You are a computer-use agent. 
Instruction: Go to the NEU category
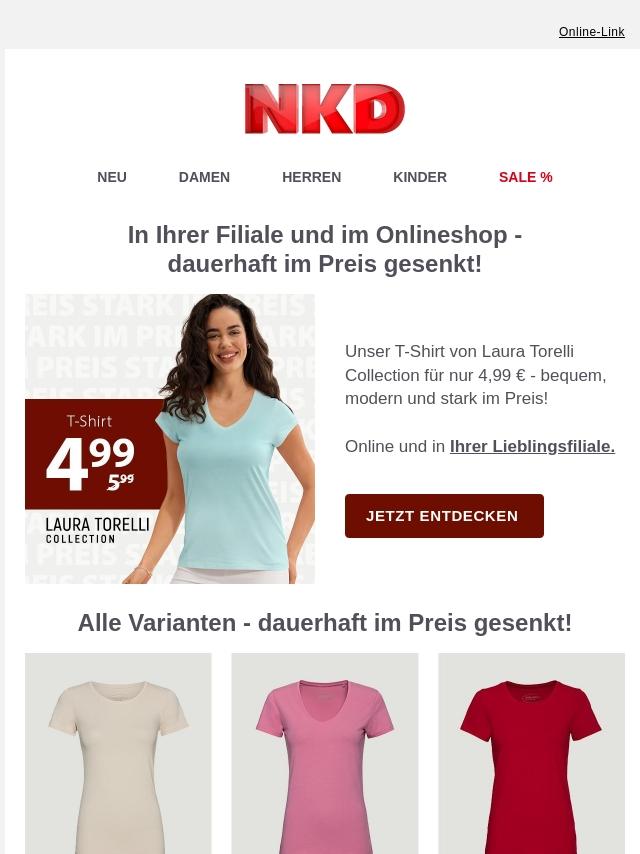(112, 177)
